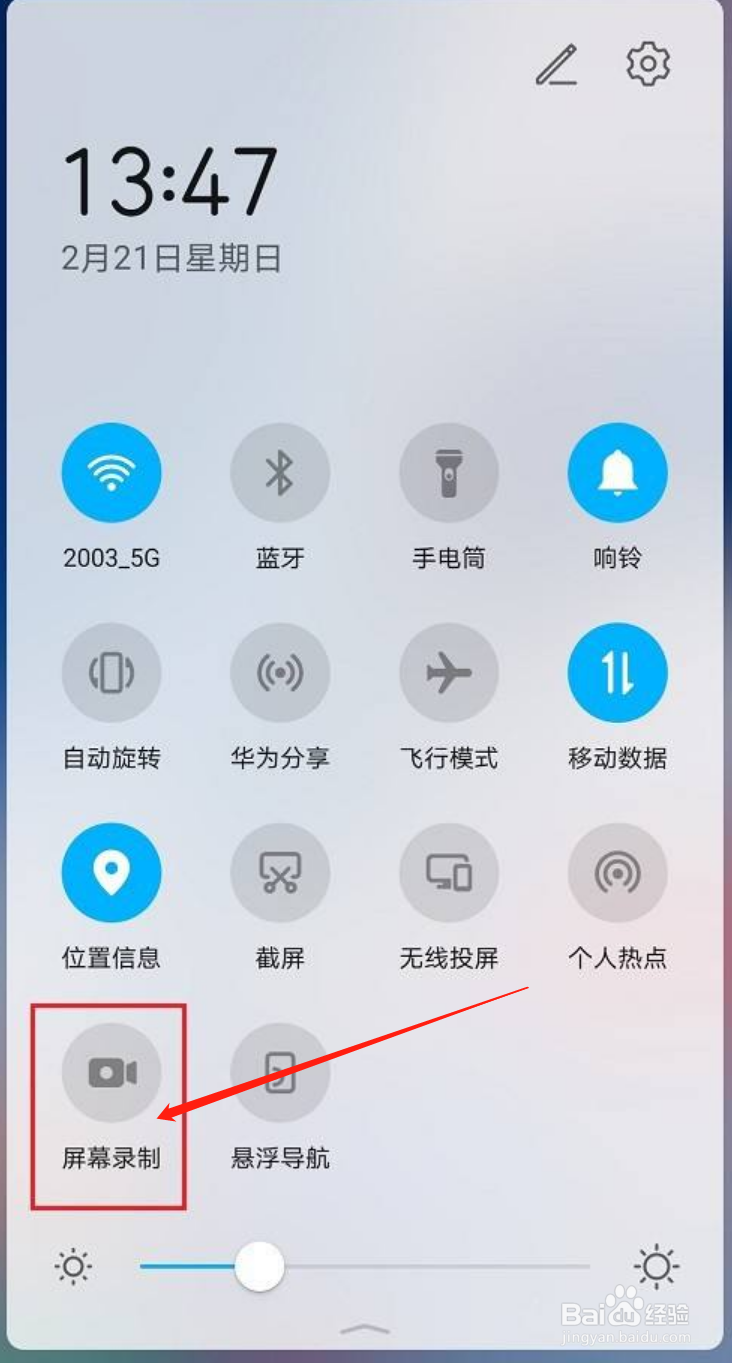This screenshot has height=1363, width=732.
Task: Turn off 位置信息 location
Action: pyautogui.click(x=111, y=872)
